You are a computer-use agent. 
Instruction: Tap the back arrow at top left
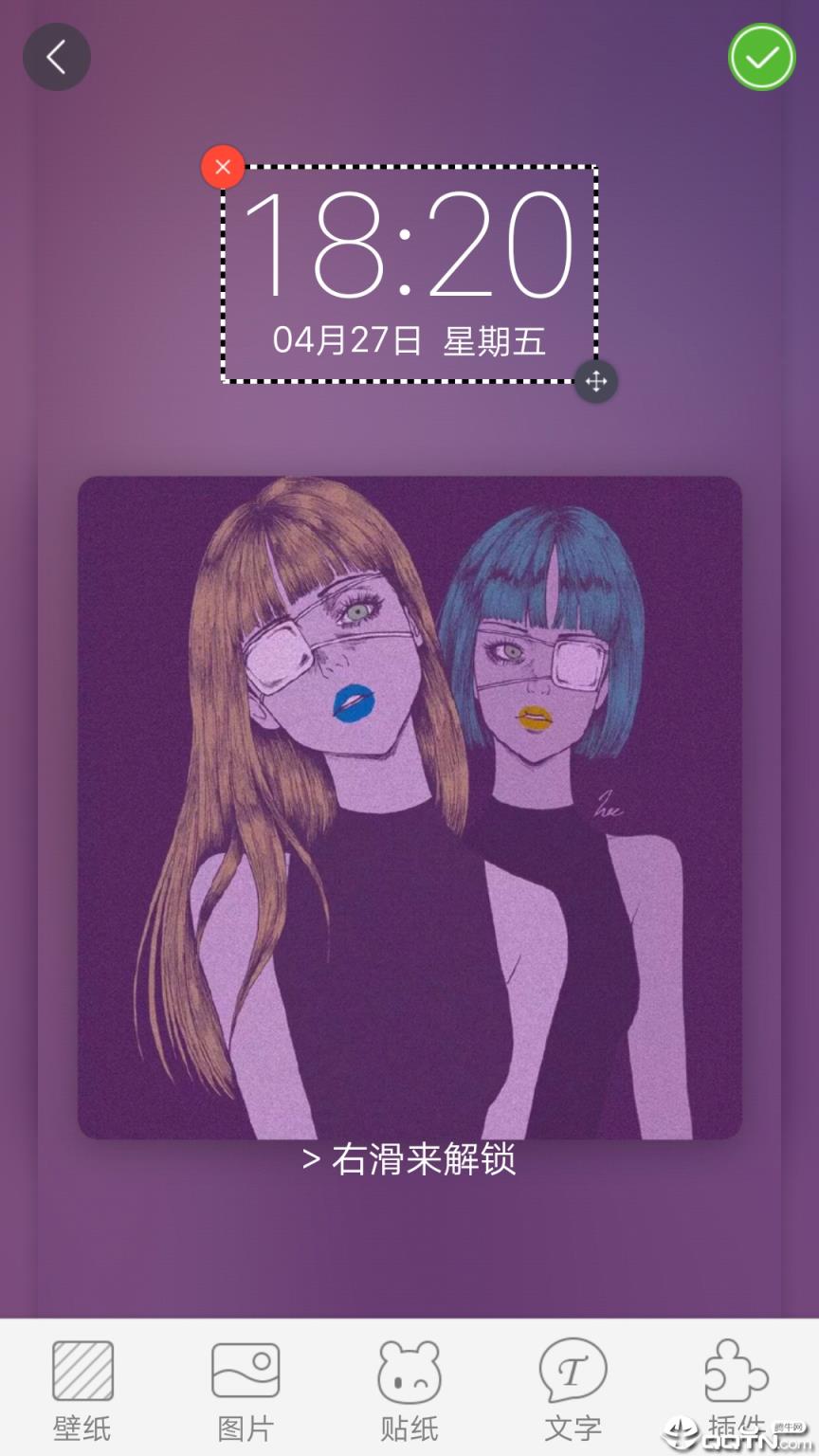(56, 57)
